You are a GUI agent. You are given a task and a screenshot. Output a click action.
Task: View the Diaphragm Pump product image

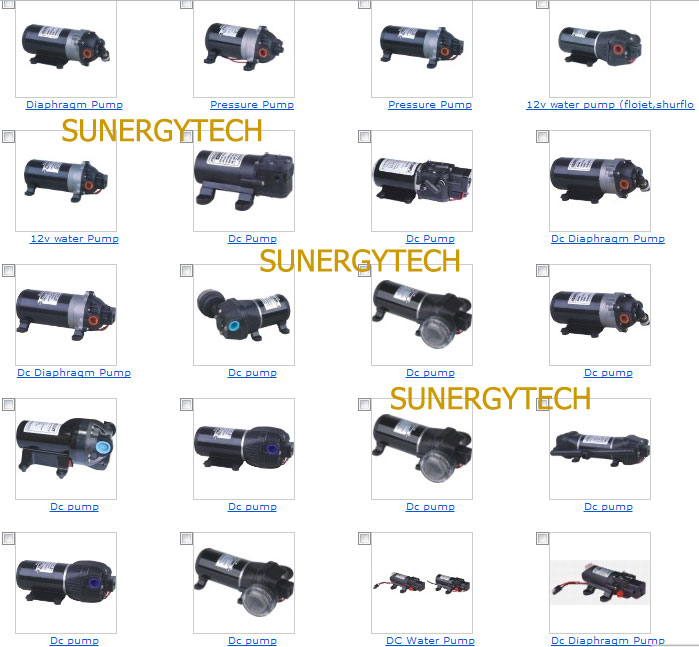[66, 47]
